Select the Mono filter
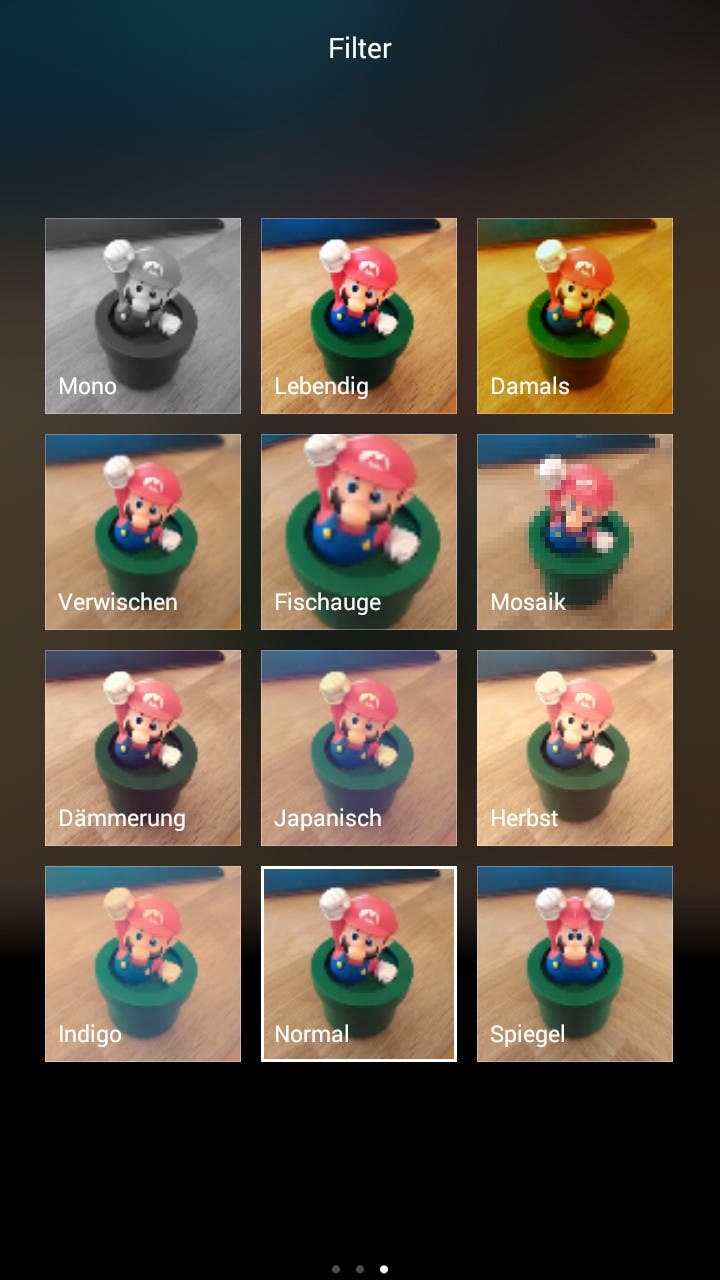Image resolution: width=720 pixels, height=1280 pixels. [143, 316]
